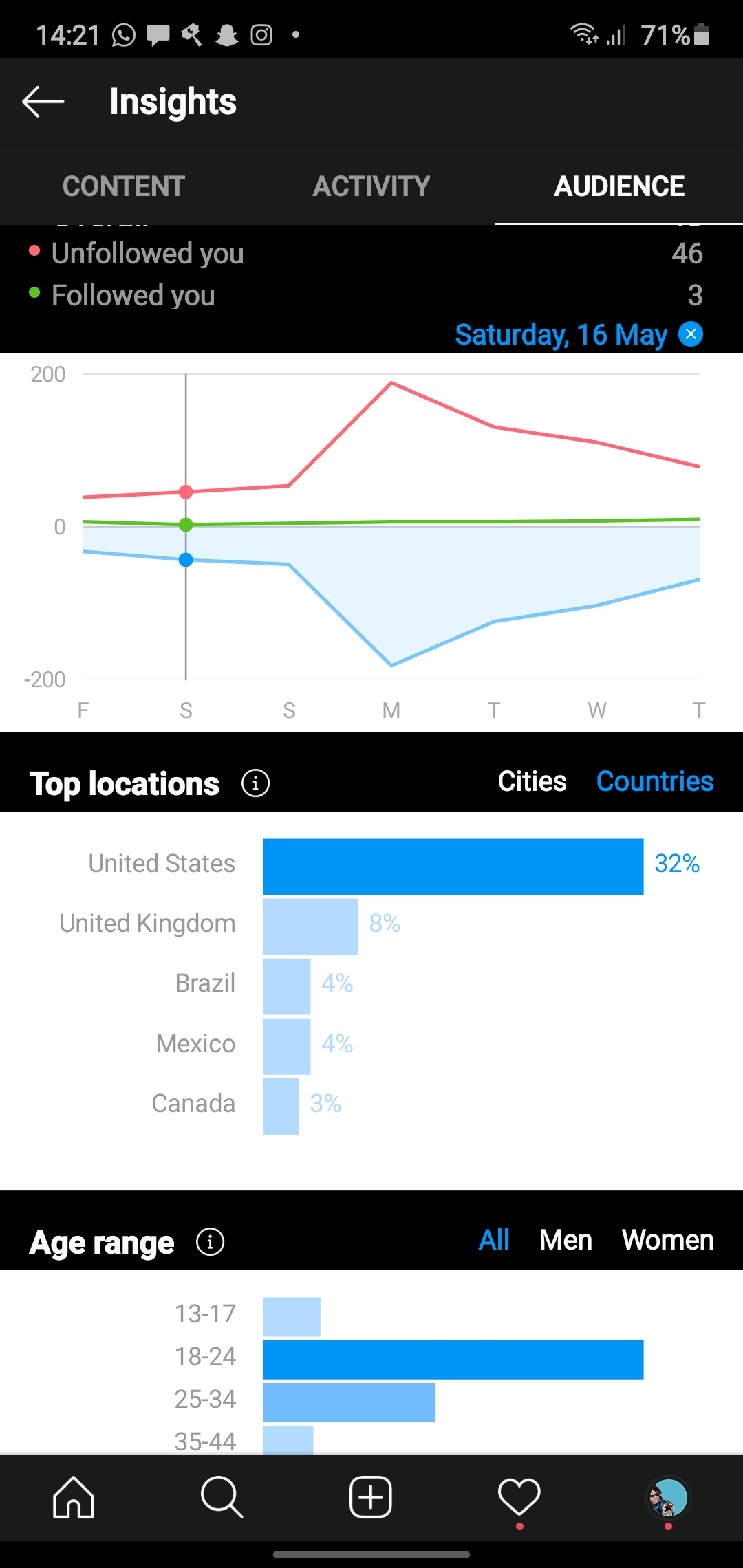The width and height of the screenshot is (743, 1568).
Task: Select Countries in Top locations
Action: 655,781
